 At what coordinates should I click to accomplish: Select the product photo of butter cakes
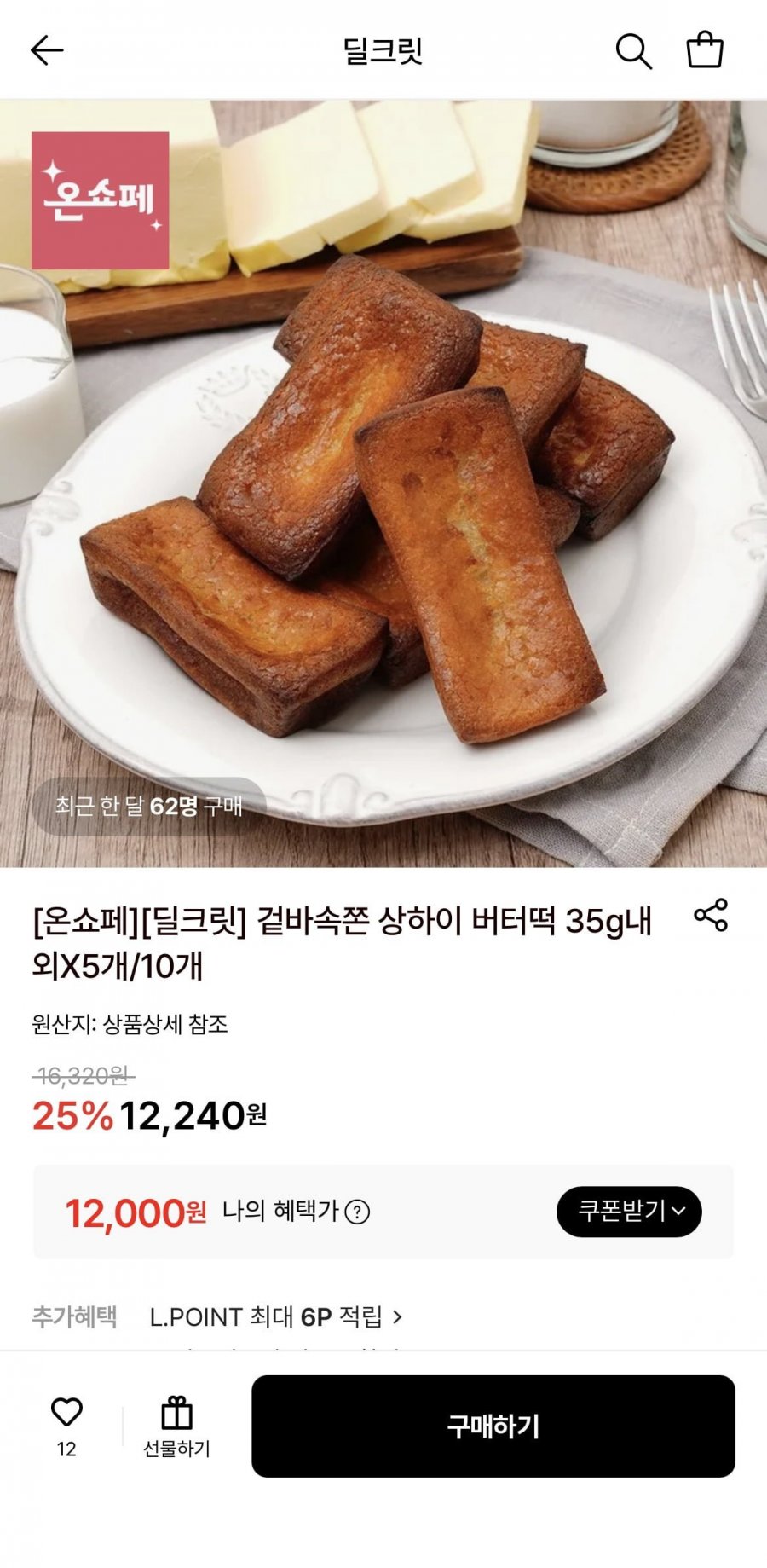(x=383, y=512)
